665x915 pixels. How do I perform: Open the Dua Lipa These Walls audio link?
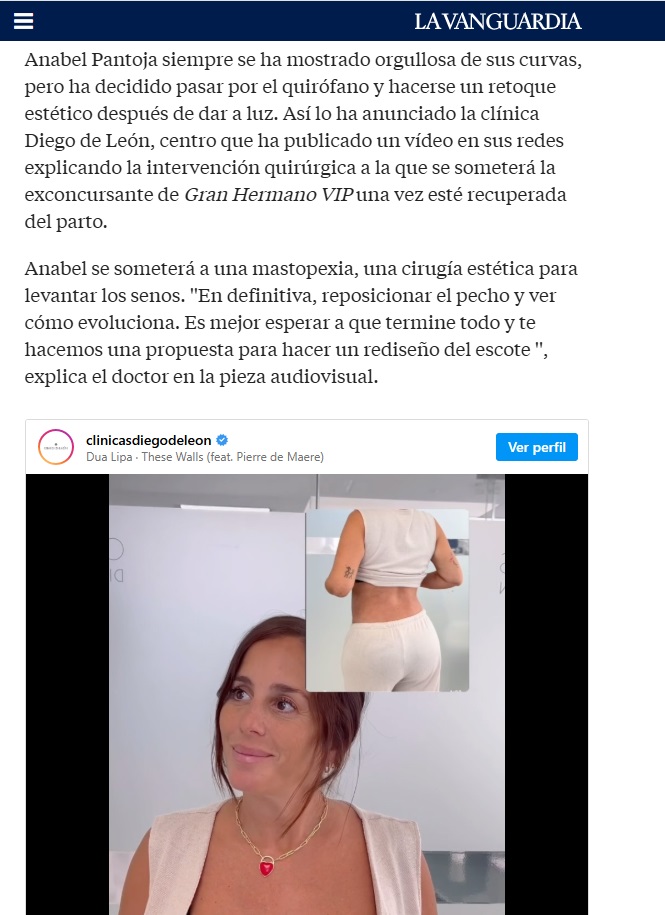[x=205, y=457]
